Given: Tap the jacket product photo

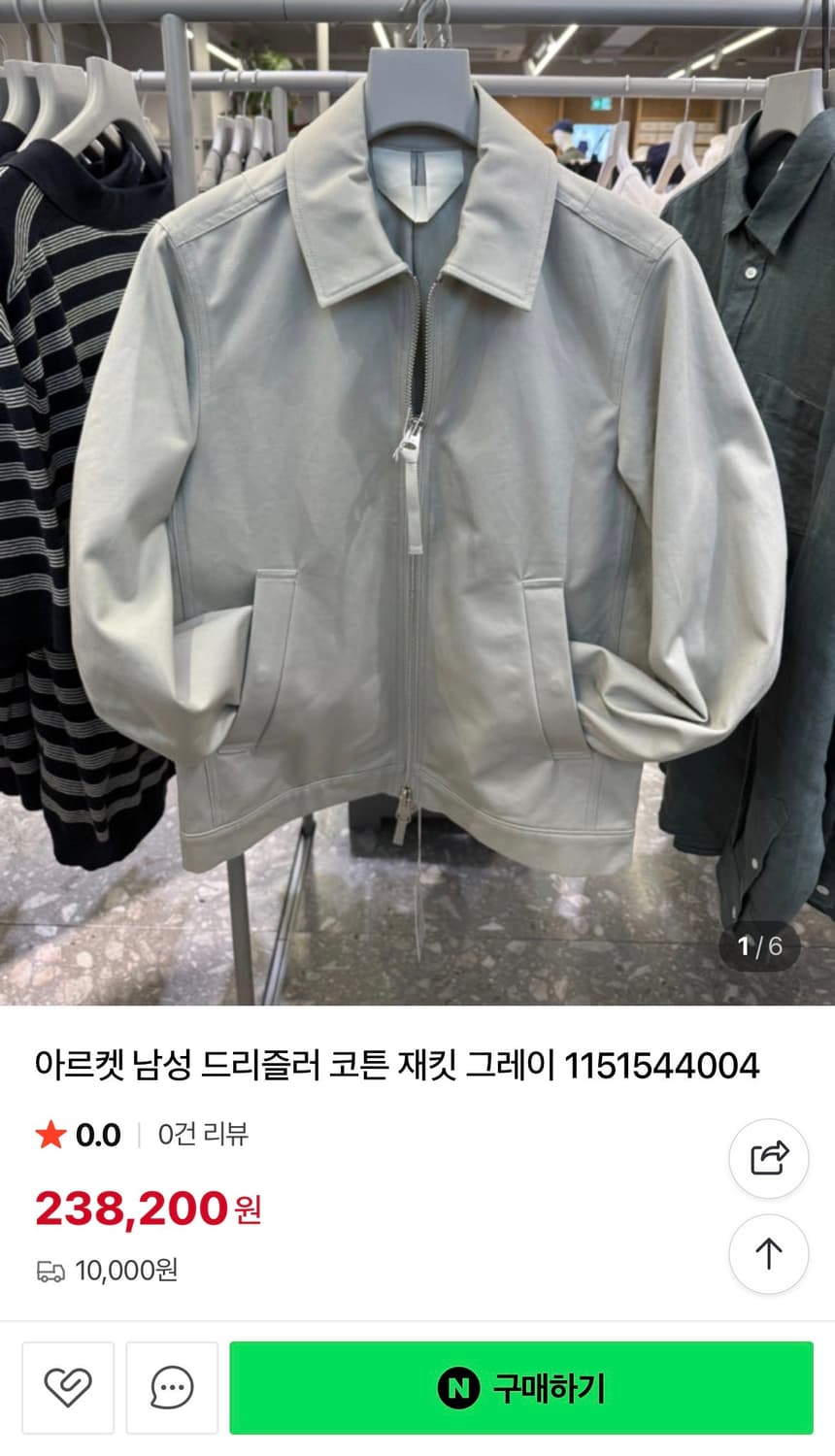Looking at the screenshot, I should tap(417, 505).
